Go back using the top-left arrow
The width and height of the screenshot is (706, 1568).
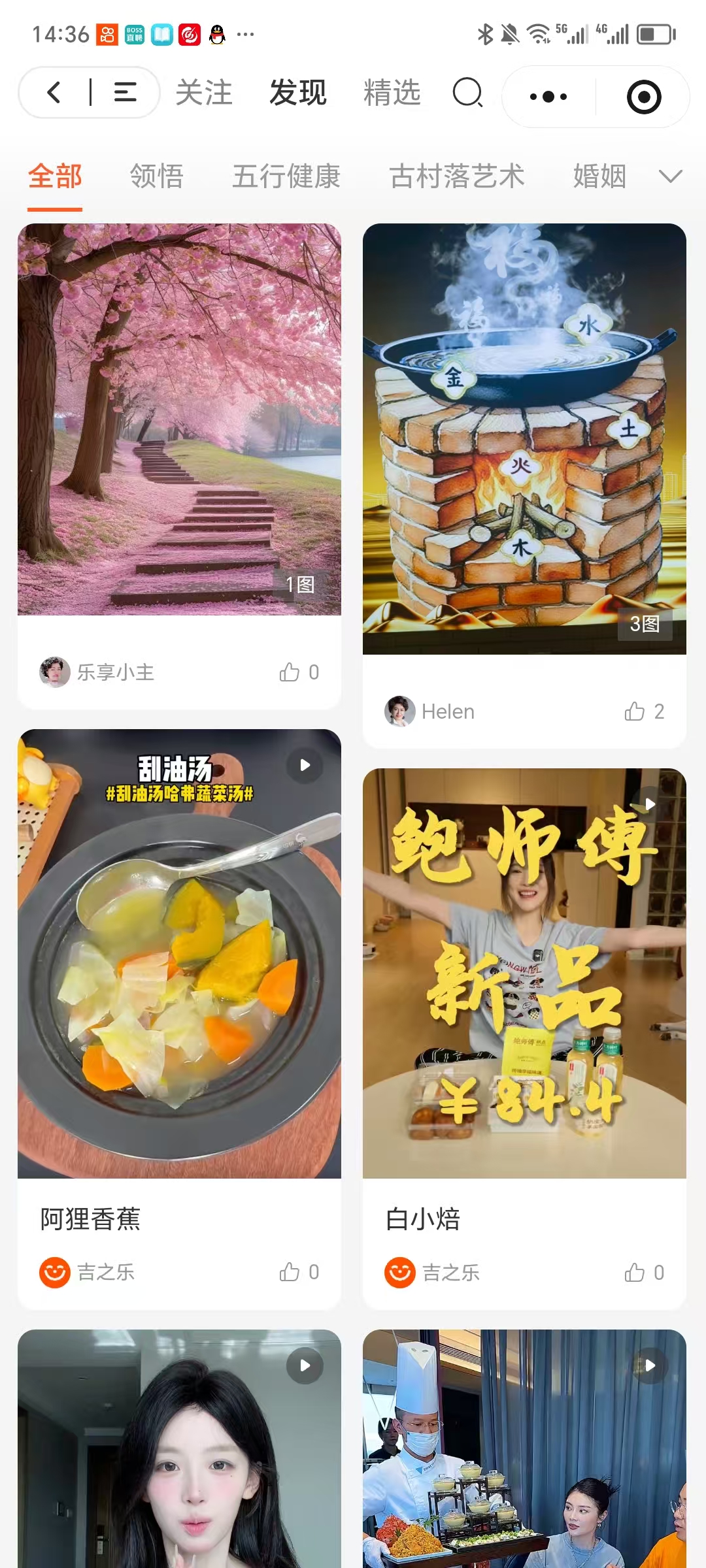(x=55, y=92)
